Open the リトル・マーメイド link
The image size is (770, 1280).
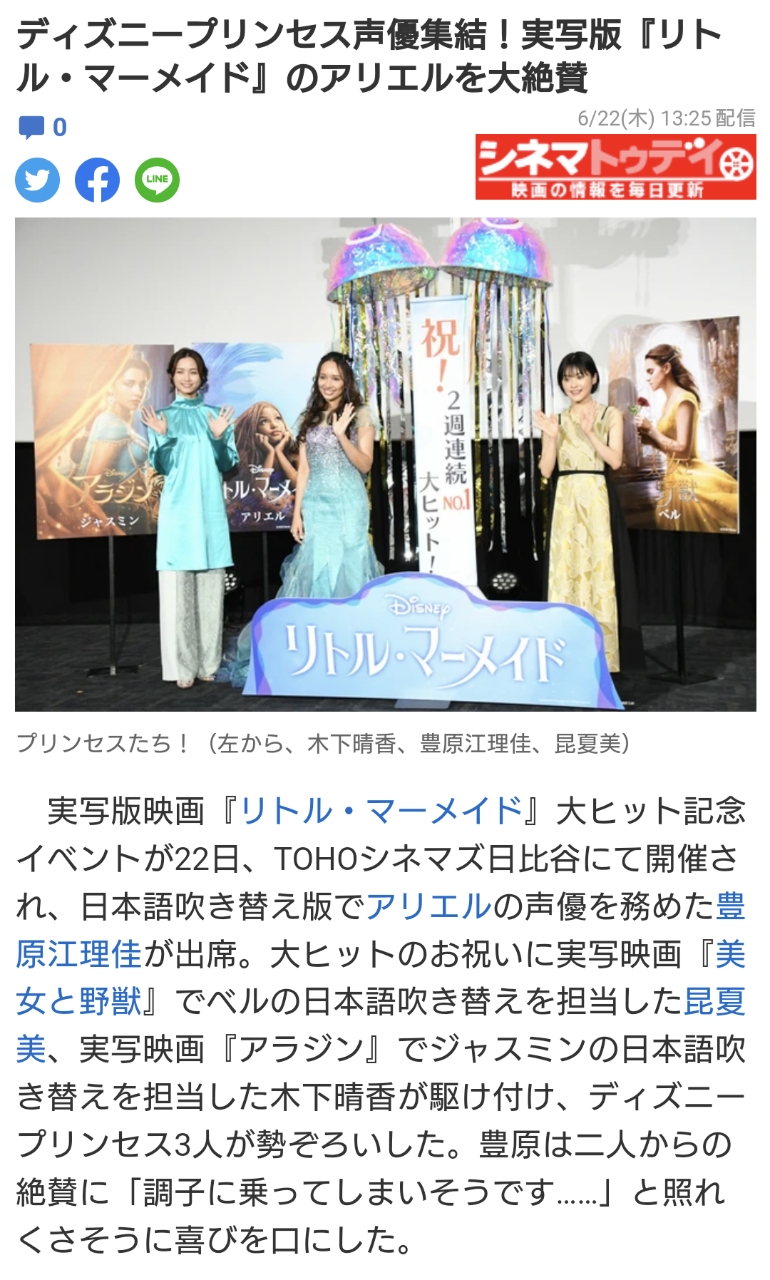[382, 810]
